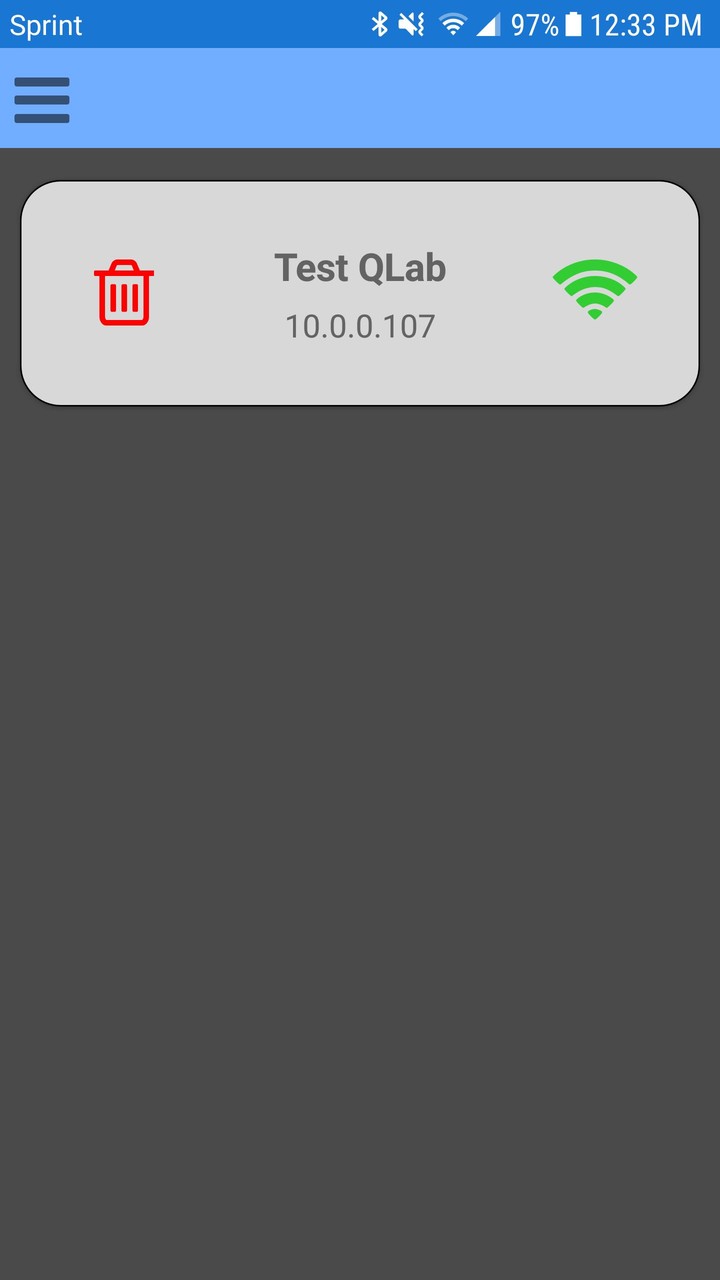
Task: Select the Bluetooth status bar icon
Action: (x=380, y=25)
